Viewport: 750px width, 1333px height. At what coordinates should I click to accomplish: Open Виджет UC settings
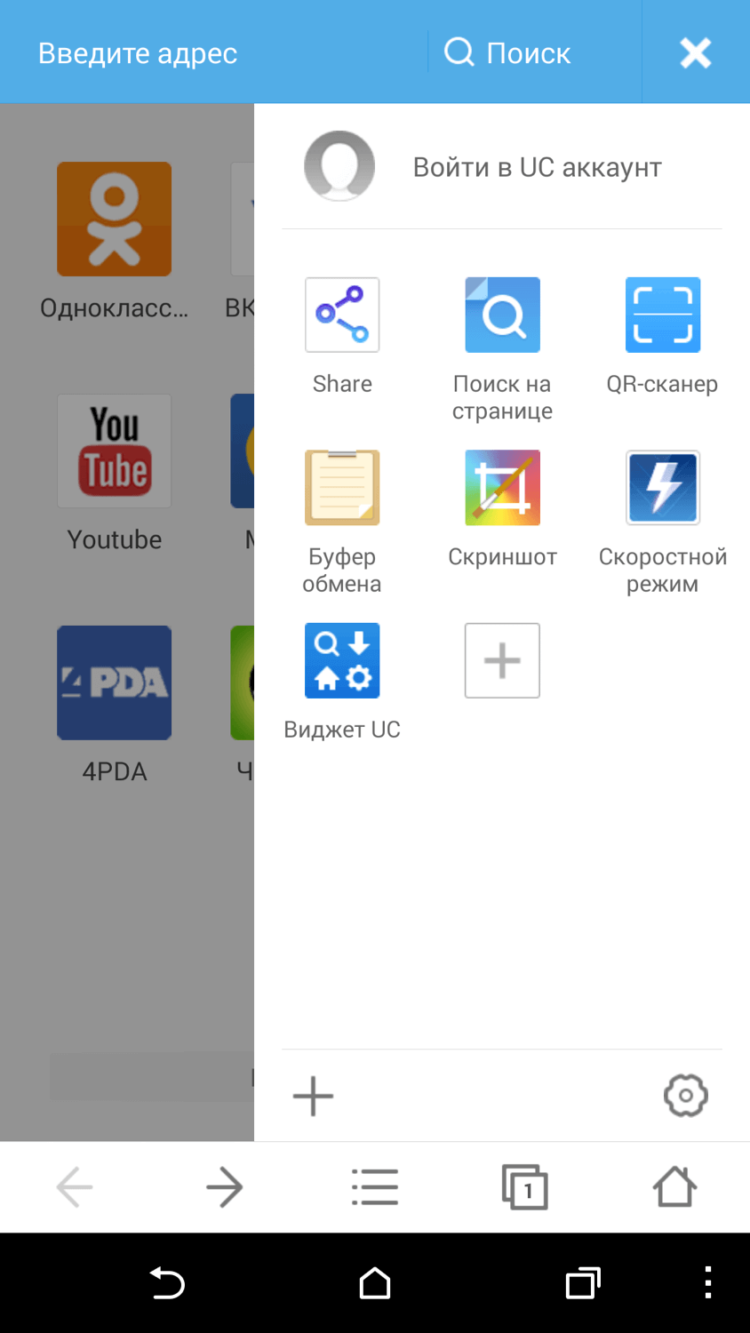click(x=342, y=660)
